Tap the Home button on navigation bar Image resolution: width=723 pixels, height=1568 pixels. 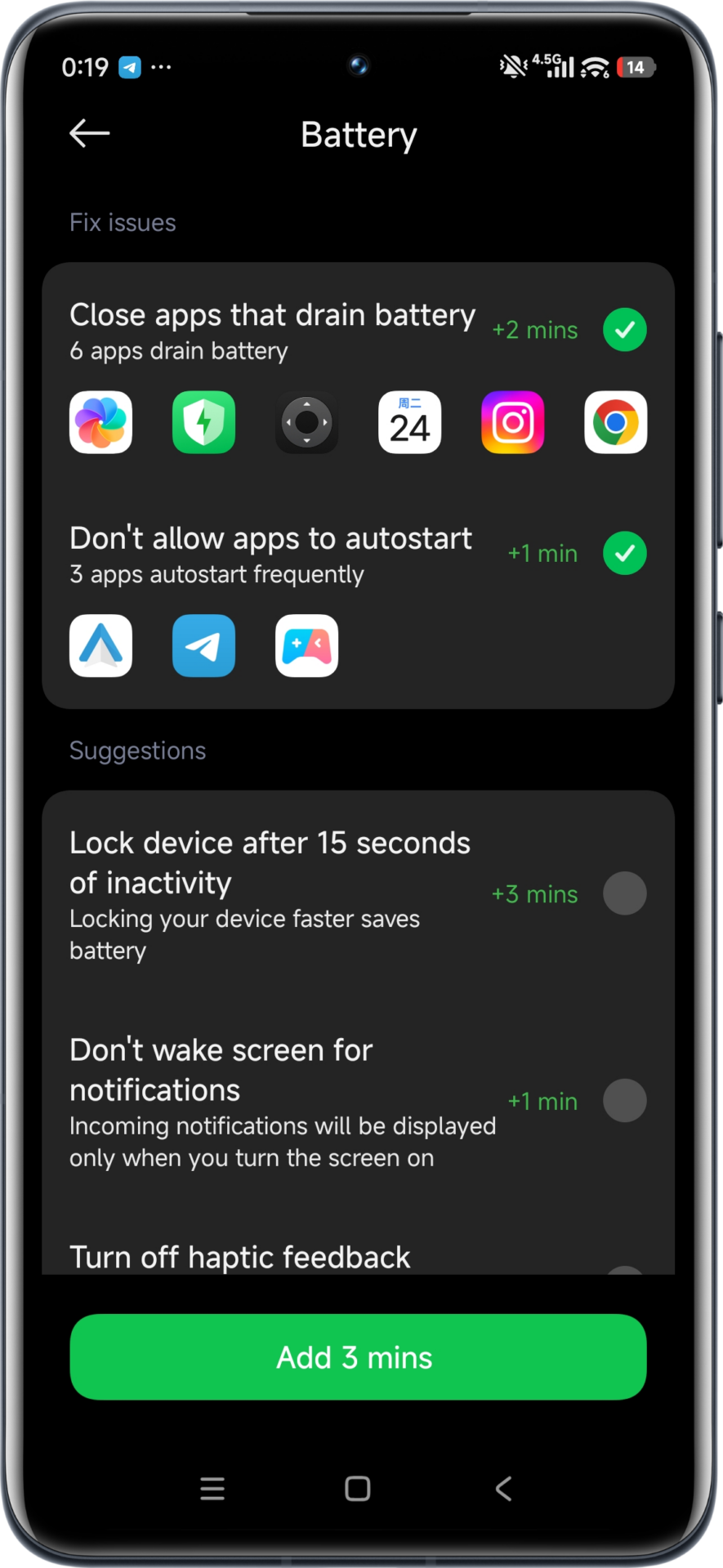click(357, 1489)
